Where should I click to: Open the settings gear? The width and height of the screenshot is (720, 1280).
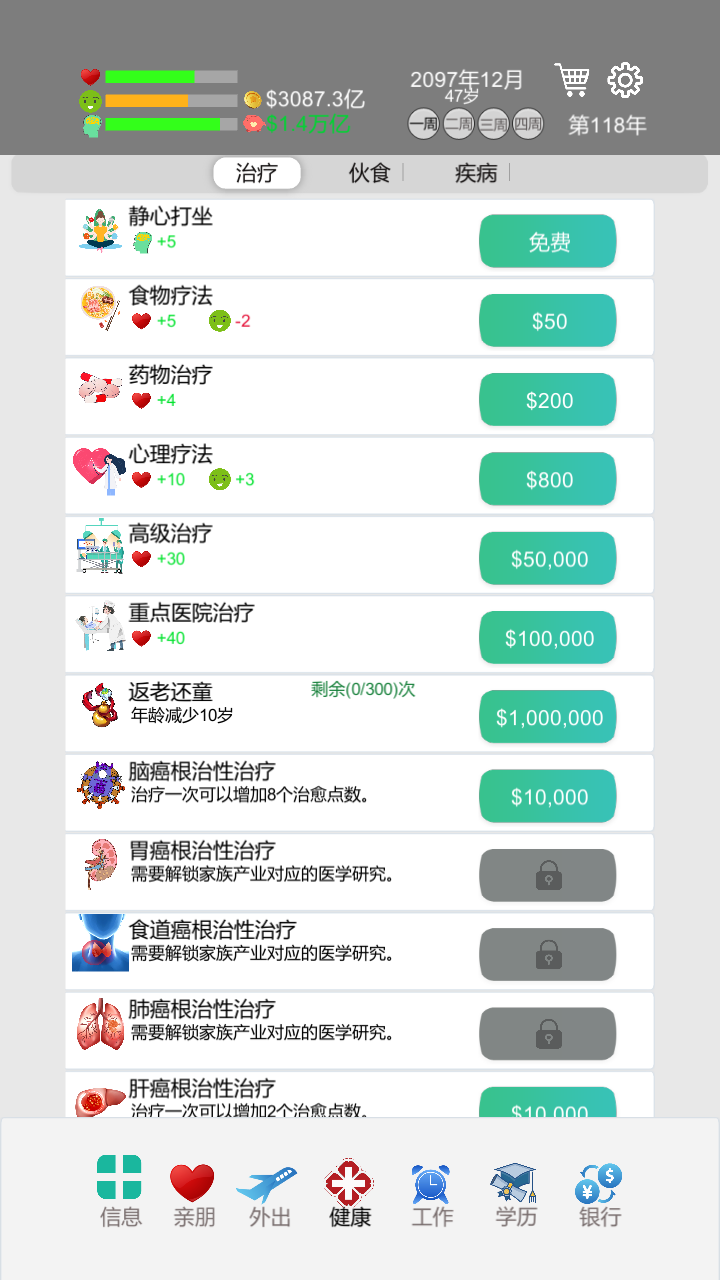(625, 80)
